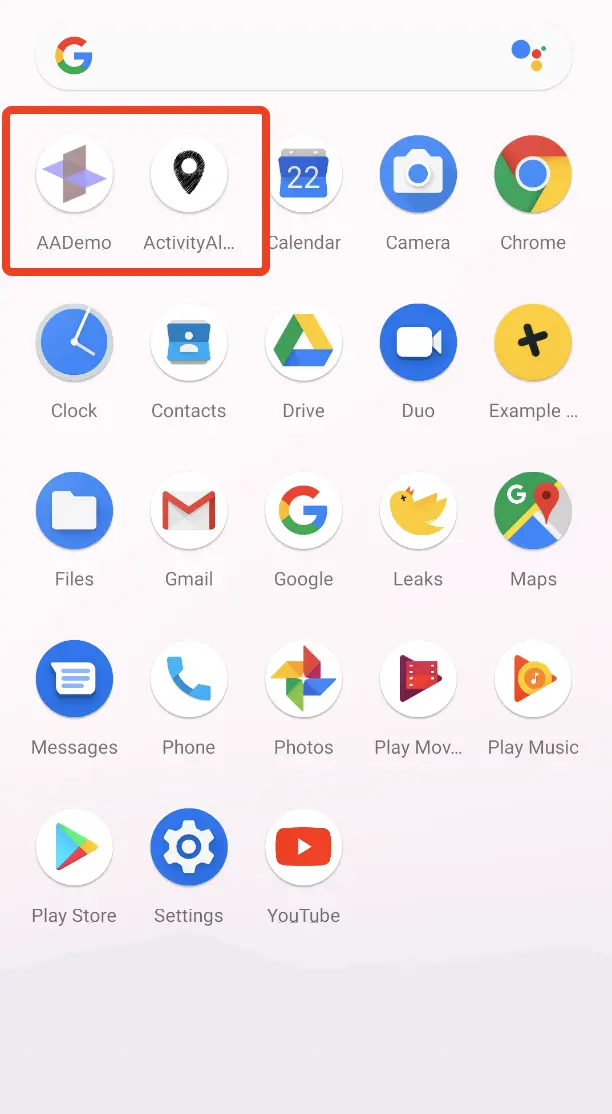Open the Settings app
Viewport: 612px width, 1114px height.
189,848
